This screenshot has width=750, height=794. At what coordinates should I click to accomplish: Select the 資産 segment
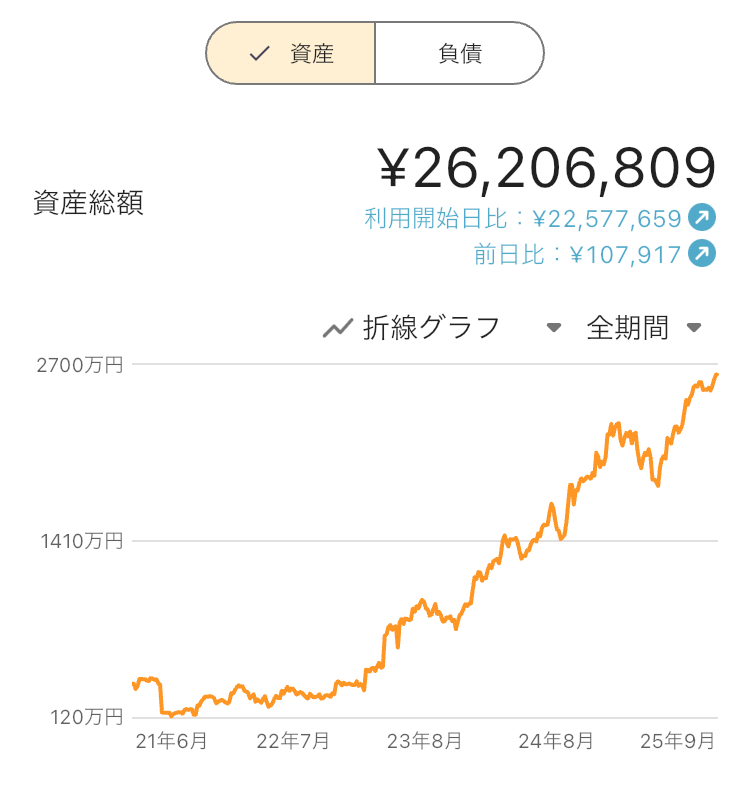click(291, 54)
